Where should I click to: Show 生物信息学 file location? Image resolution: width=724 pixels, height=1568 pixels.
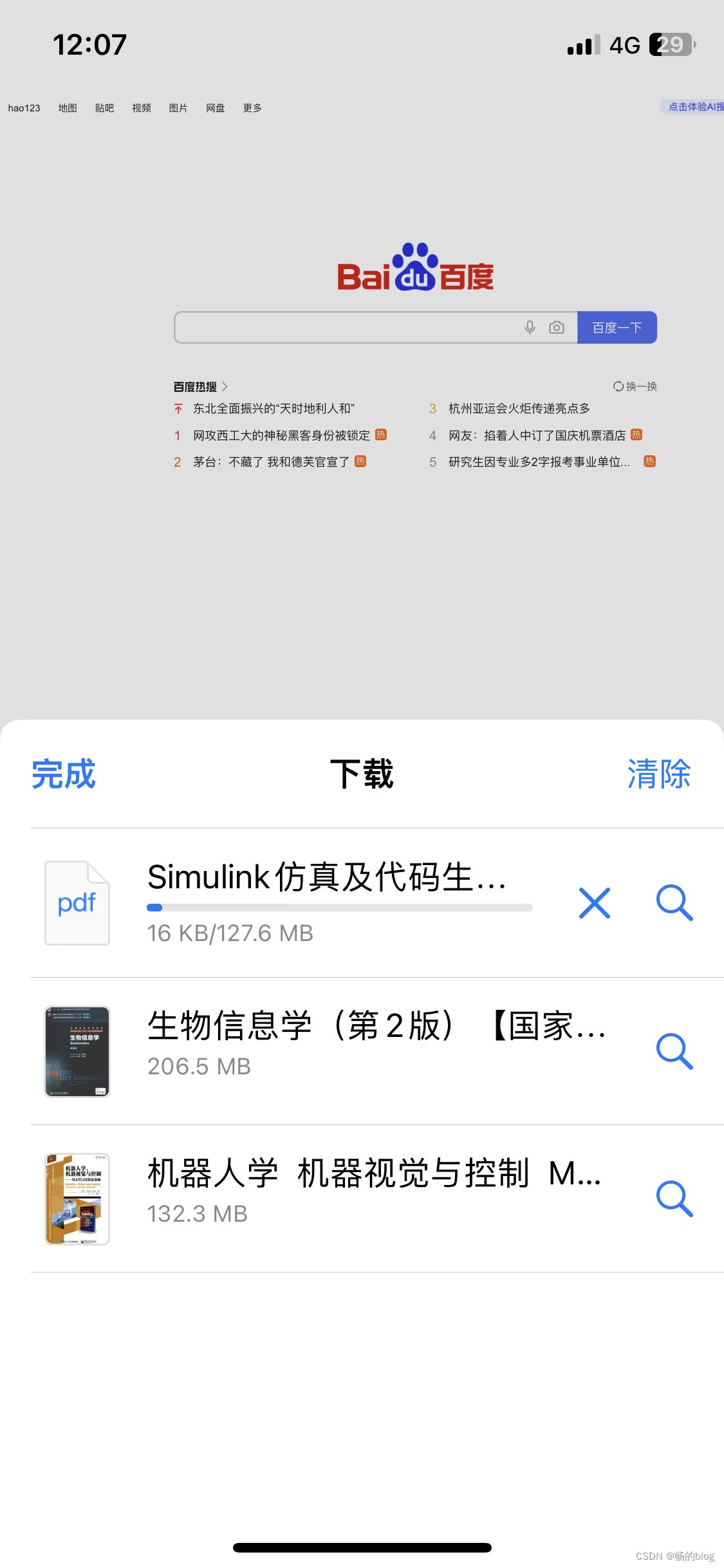pos(674,1051)
